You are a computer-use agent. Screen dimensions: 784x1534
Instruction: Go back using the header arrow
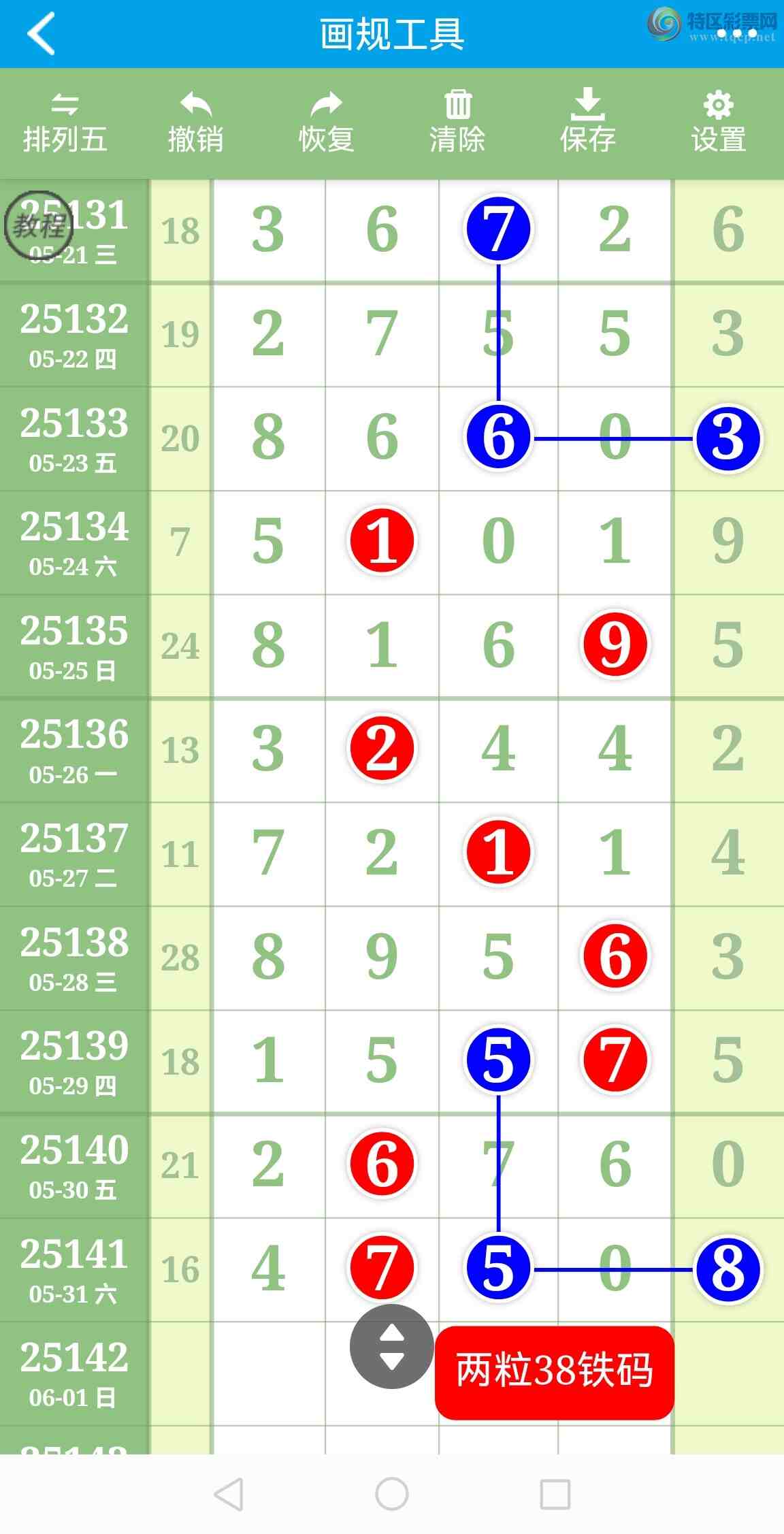(x=41, y=34)
